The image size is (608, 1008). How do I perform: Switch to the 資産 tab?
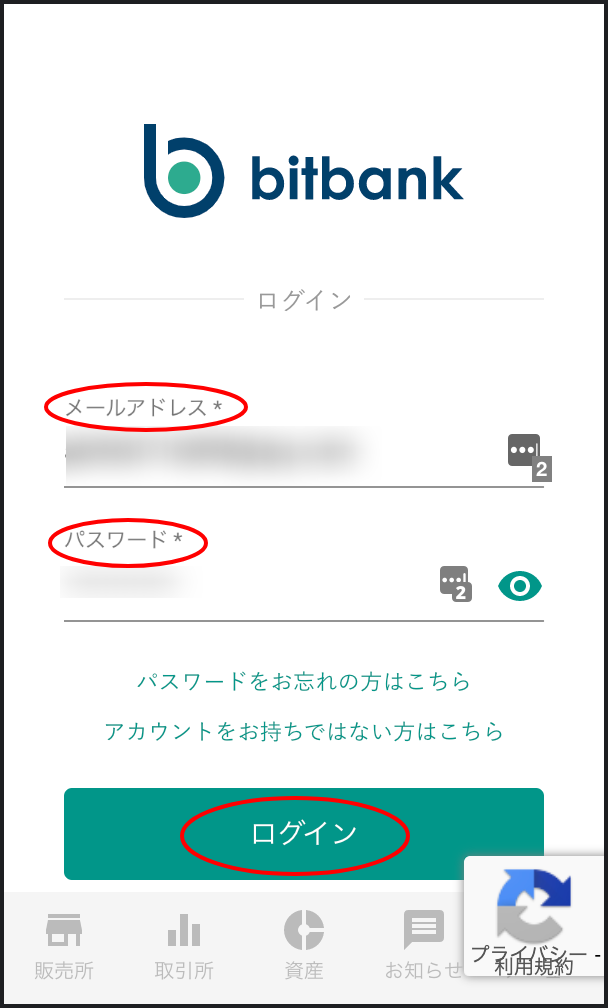click(x=304, y=945)
